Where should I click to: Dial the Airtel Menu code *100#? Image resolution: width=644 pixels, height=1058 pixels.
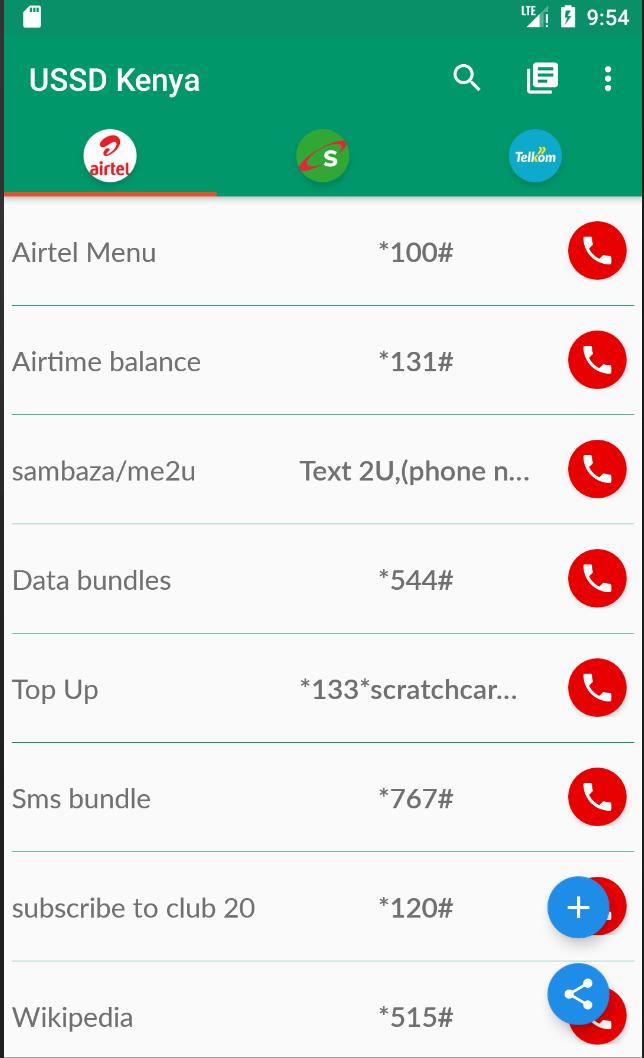click(x=597, y=251)
